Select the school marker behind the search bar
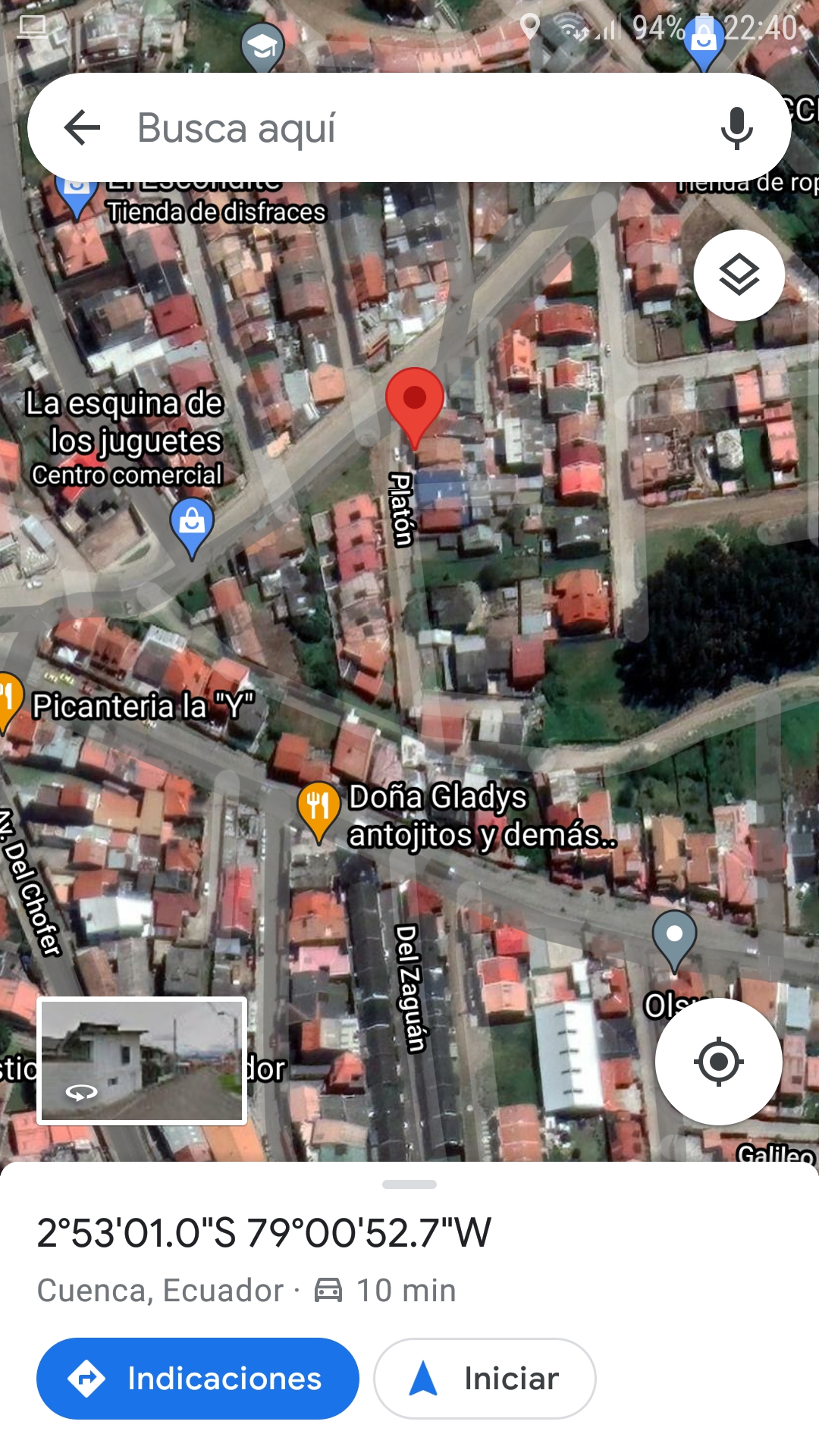The image size is (819, 1456). 262,47
